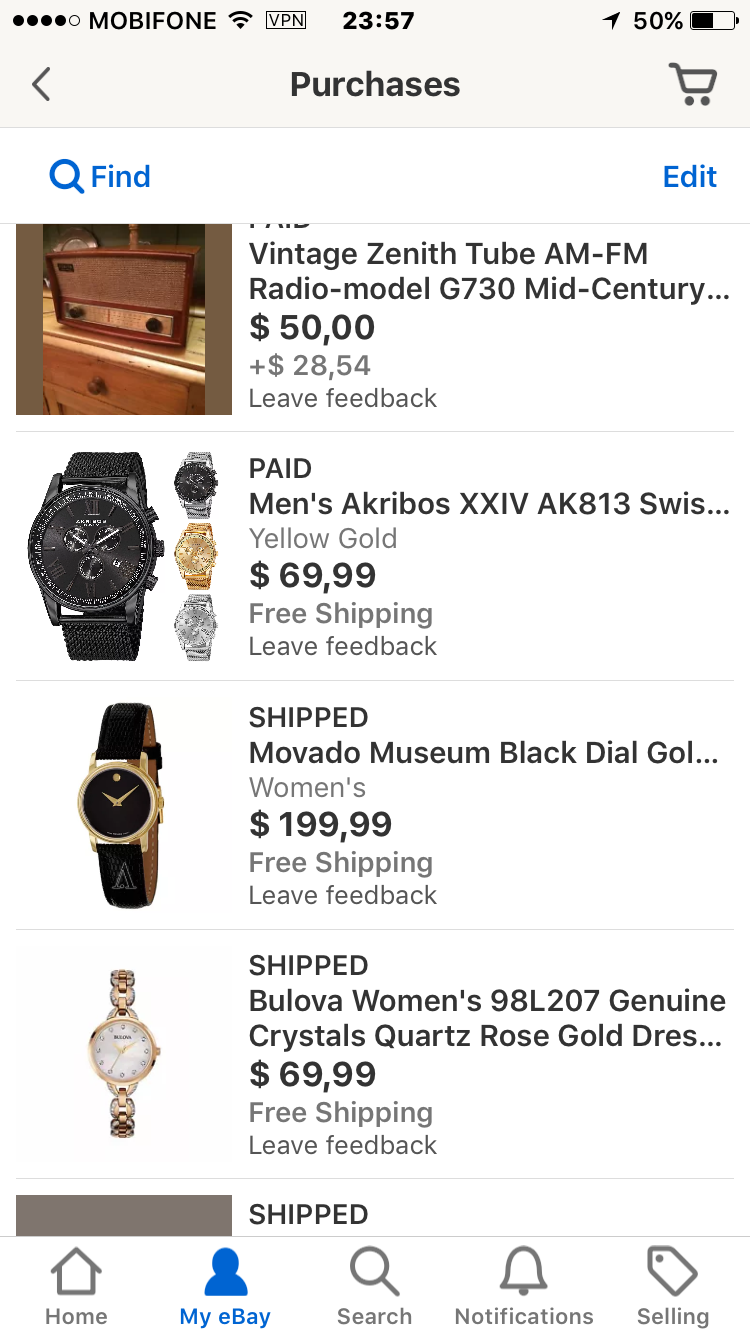Image resolution: width=750 pixels, height=1334 pixels.
Task: Switch to the Search tab
Action: click(374, 1288)
